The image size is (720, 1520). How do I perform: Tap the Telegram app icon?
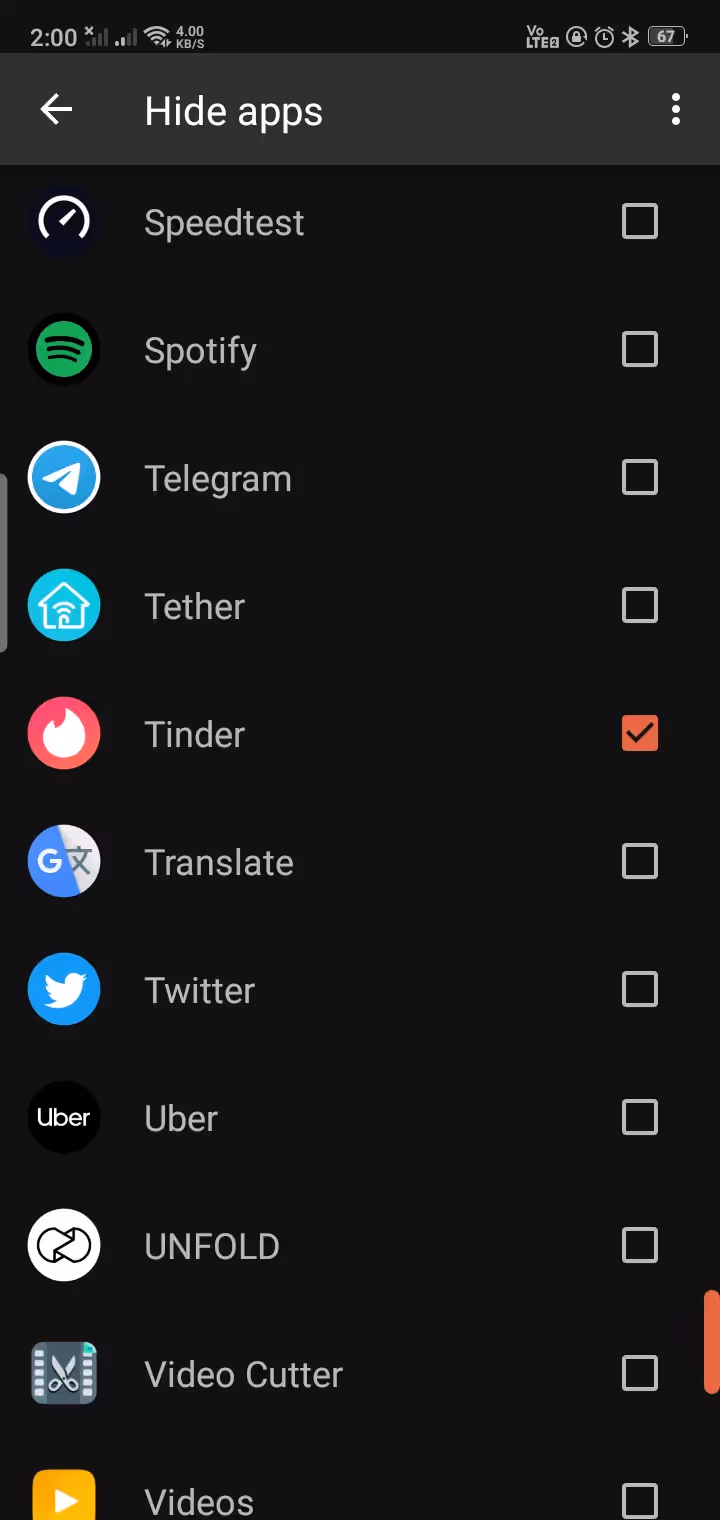tap(64, 477)
